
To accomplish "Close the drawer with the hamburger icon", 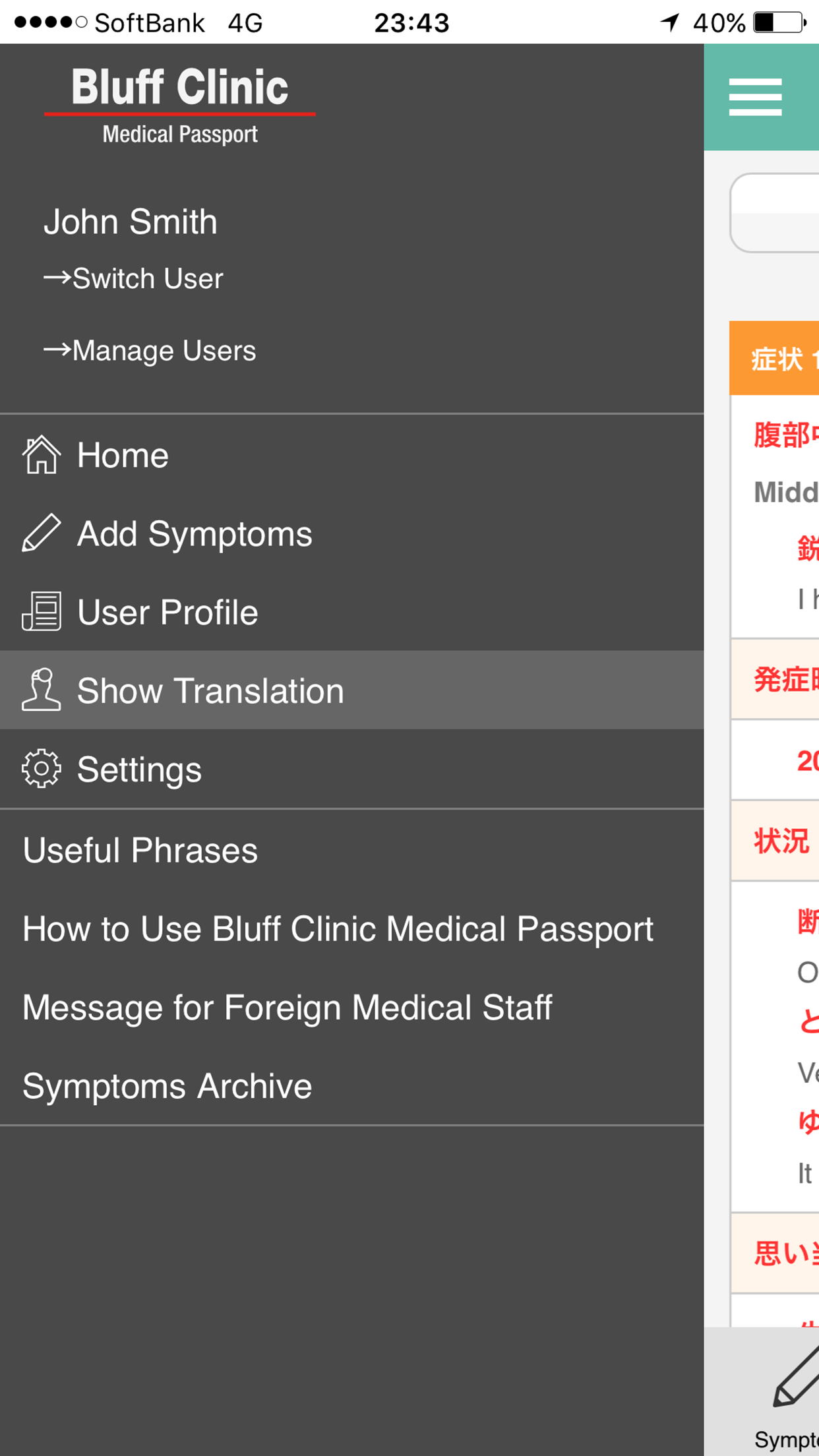I will [x=755, y=97].
